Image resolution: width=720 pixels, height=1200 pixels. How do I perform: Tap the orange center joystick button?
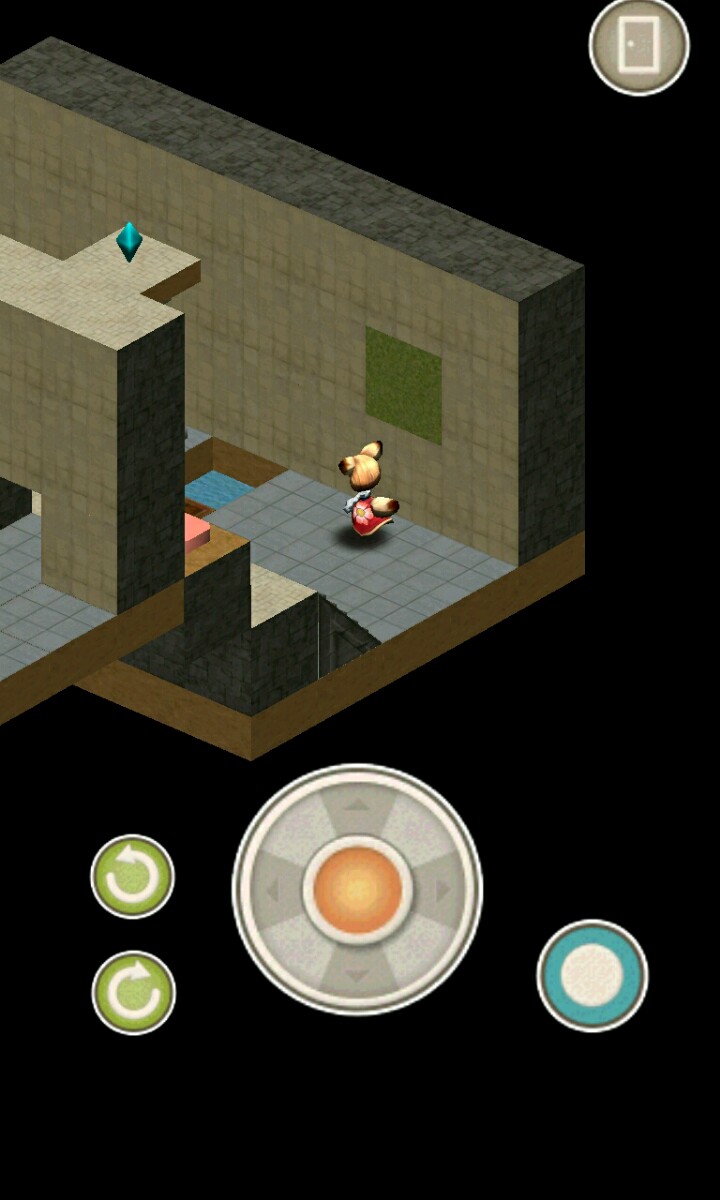point(357,889)
